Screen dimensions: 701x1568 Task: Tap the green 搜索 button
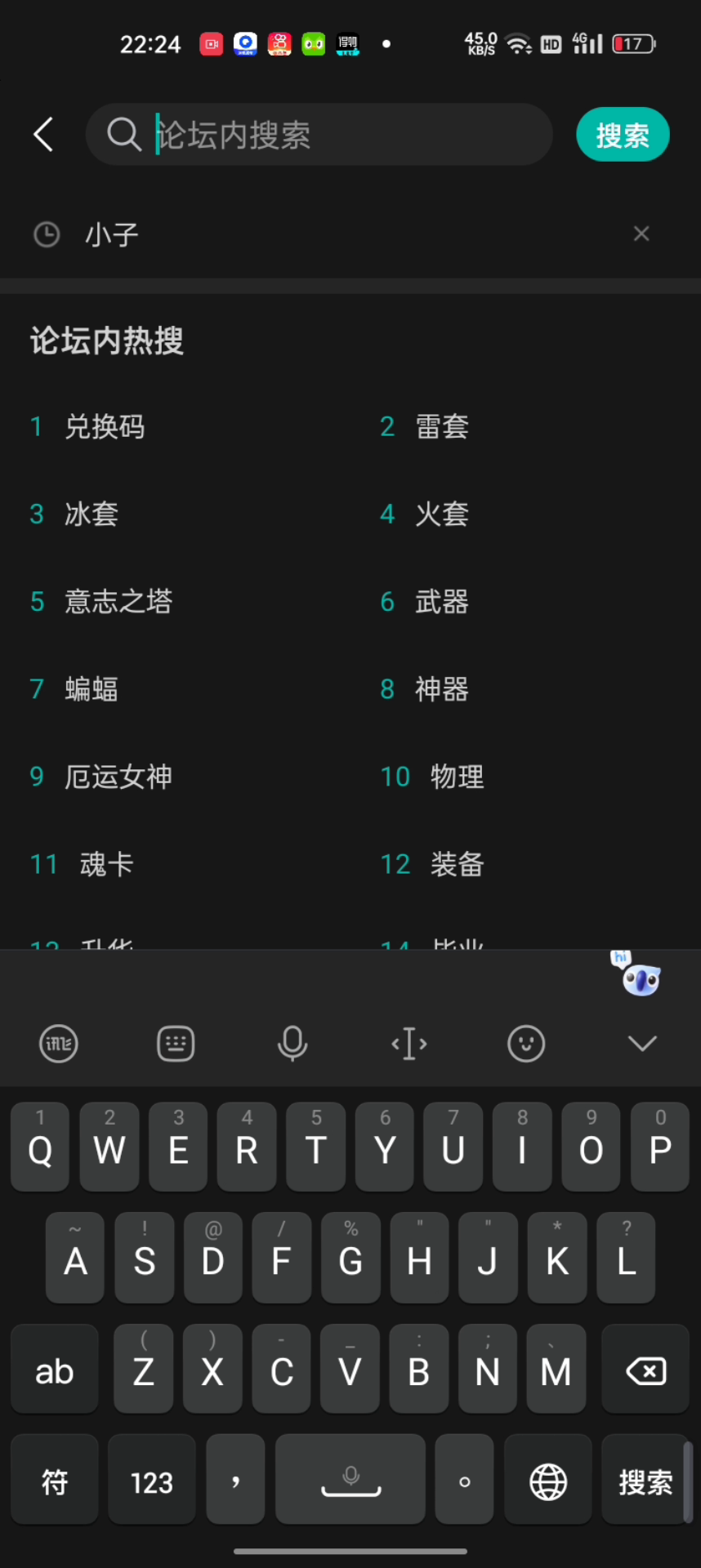point(623,135)
